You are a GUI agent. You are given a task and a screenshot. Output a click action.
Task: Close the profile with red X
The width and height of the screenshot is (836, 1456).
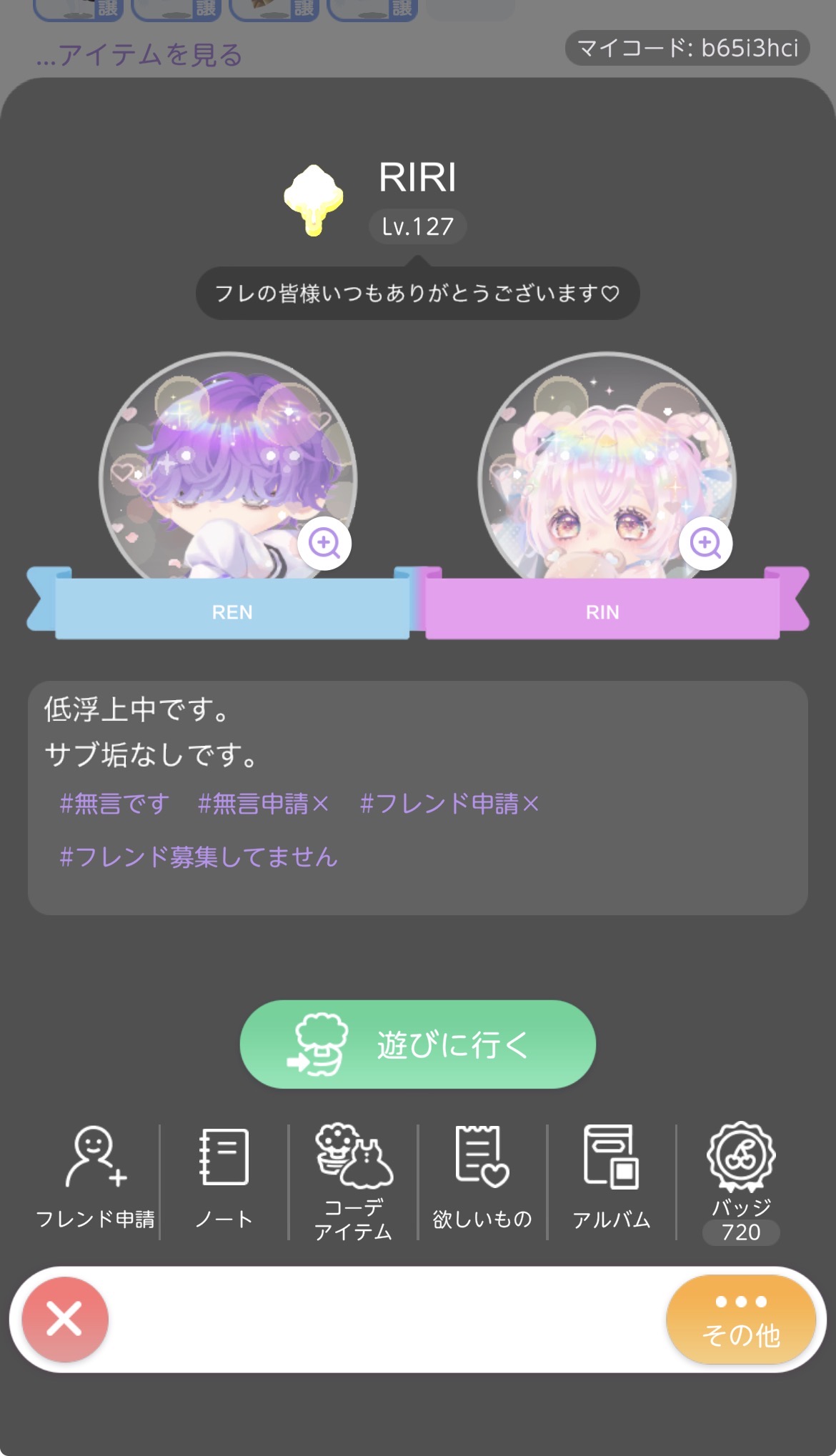click(x=65, y=1319)
